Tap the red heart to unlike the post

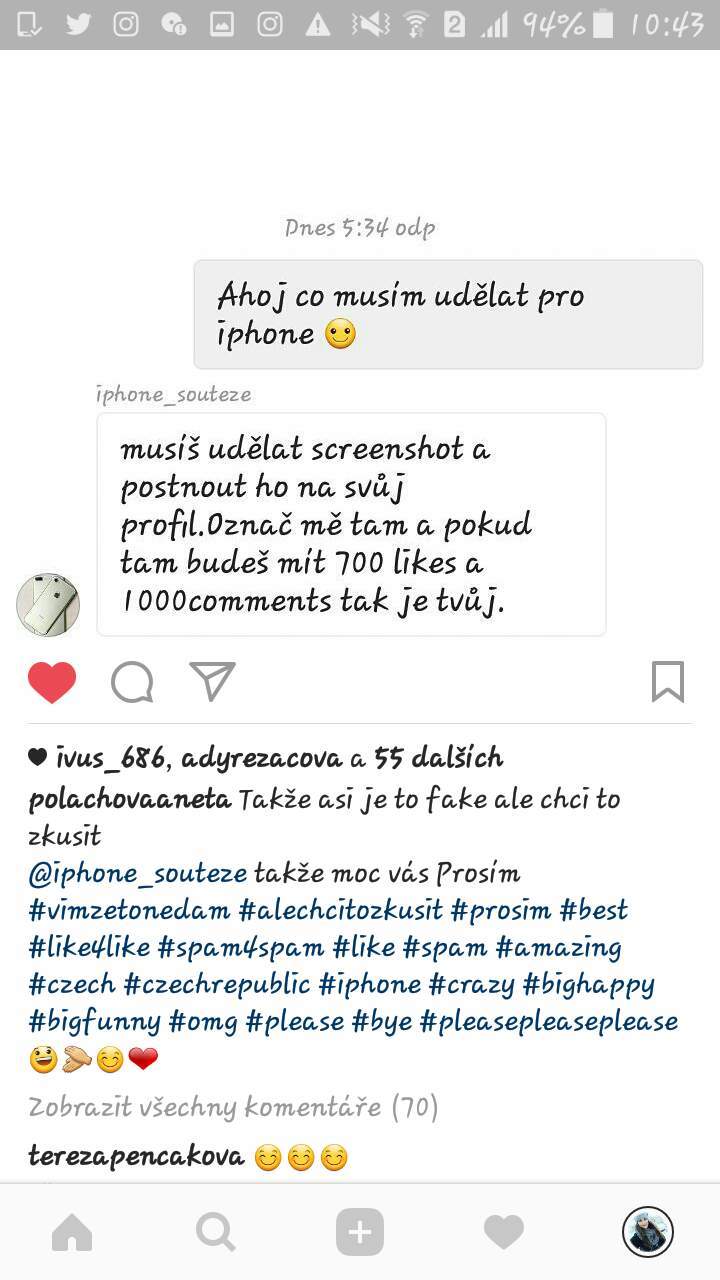click(x=52, y=682)
